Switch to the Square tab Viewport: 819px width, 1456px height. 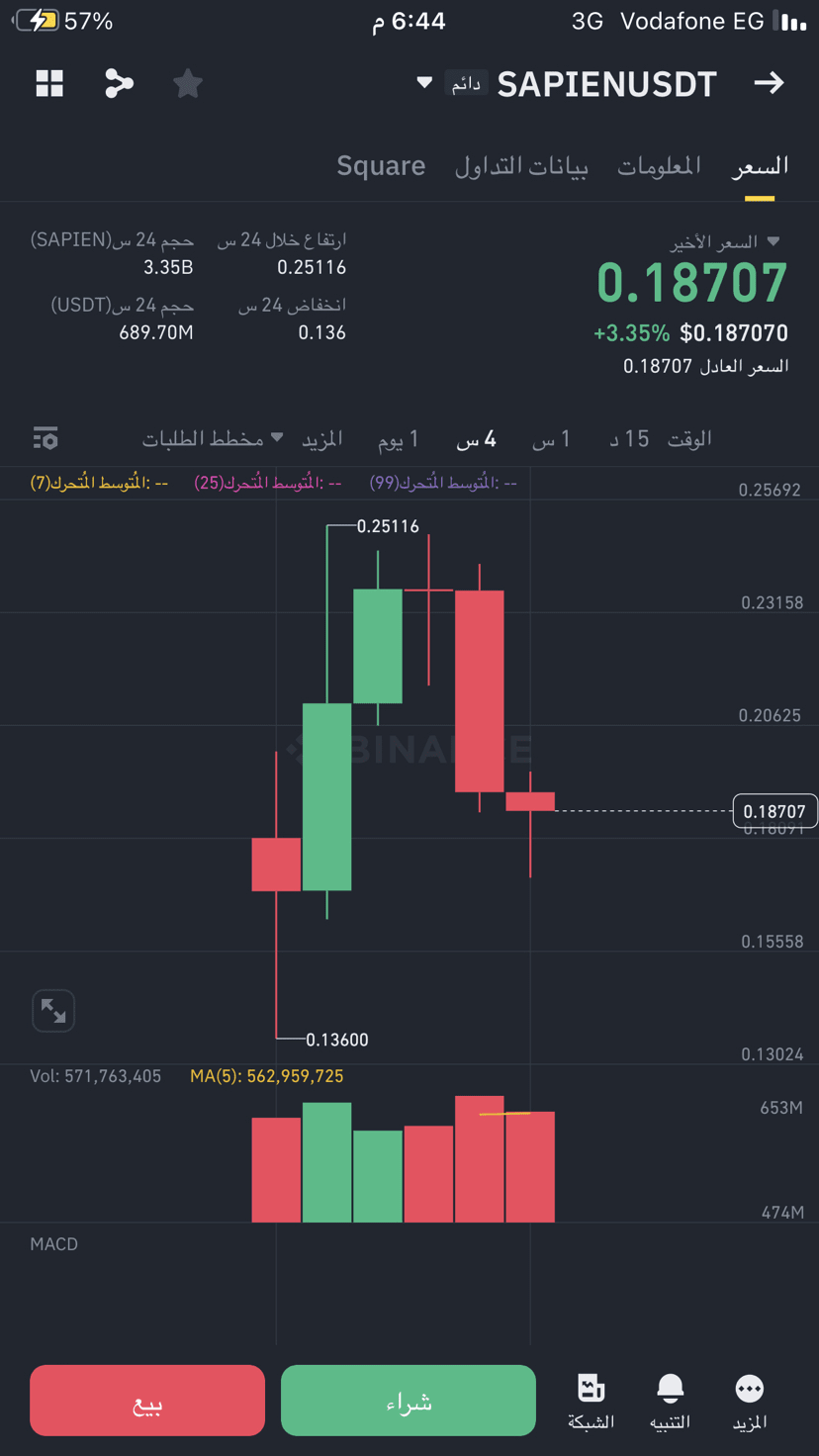tap(381, 165)
